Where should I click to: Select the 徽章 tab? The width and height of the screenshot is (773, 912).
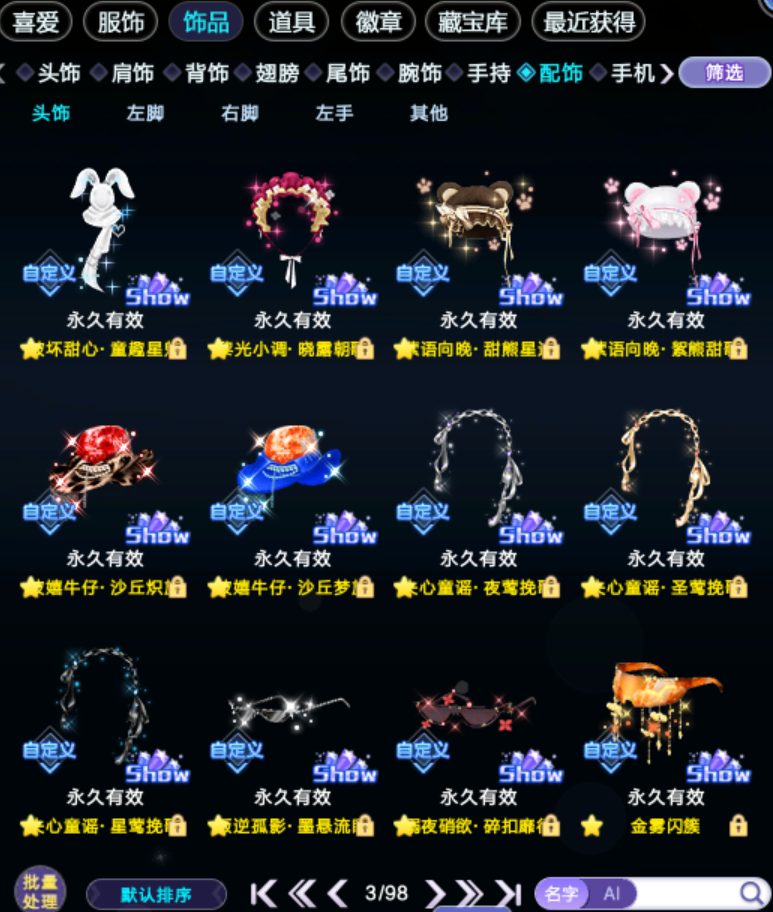379,22
